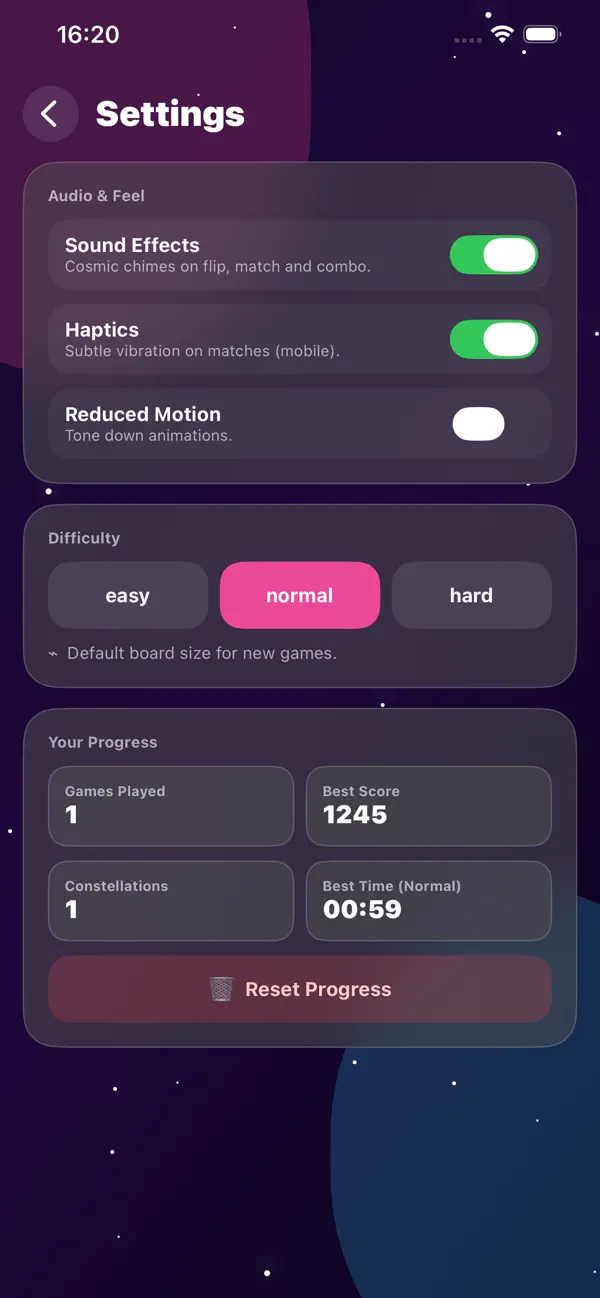Select easy difficulty
This screenshot has width=600, height=1298.
pos(128,596)
